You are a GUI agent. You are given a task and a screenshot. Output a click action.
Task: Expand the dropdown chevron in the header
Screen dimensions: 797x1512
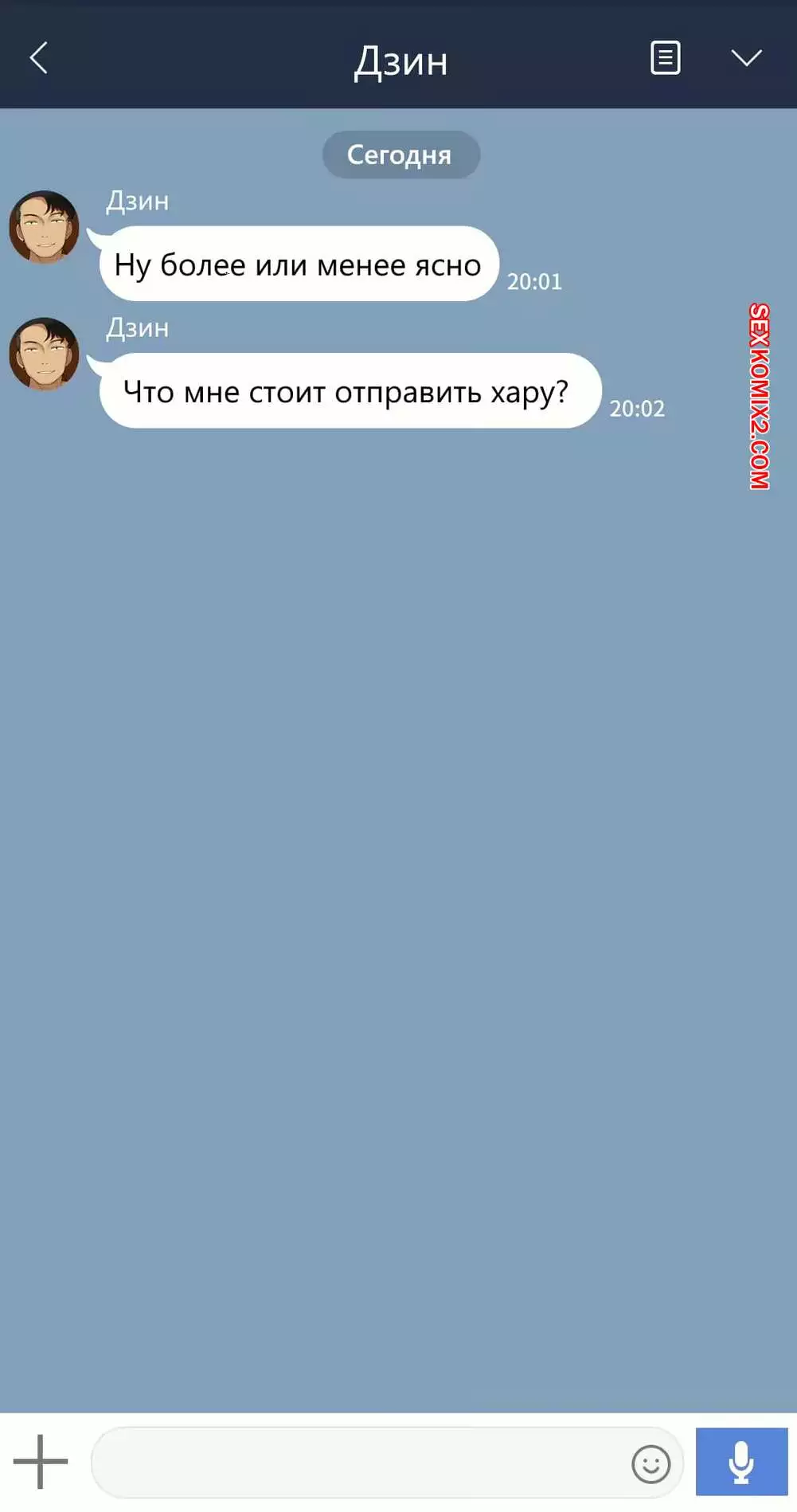(x=746, y=58)
